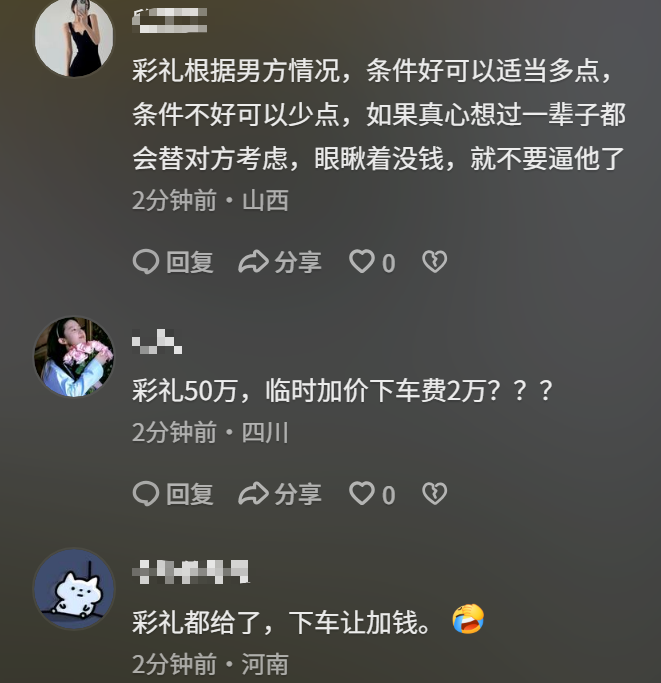Open the Shanxi commenter's avatar
661x683 pixels.
click(x=74, y=37)
